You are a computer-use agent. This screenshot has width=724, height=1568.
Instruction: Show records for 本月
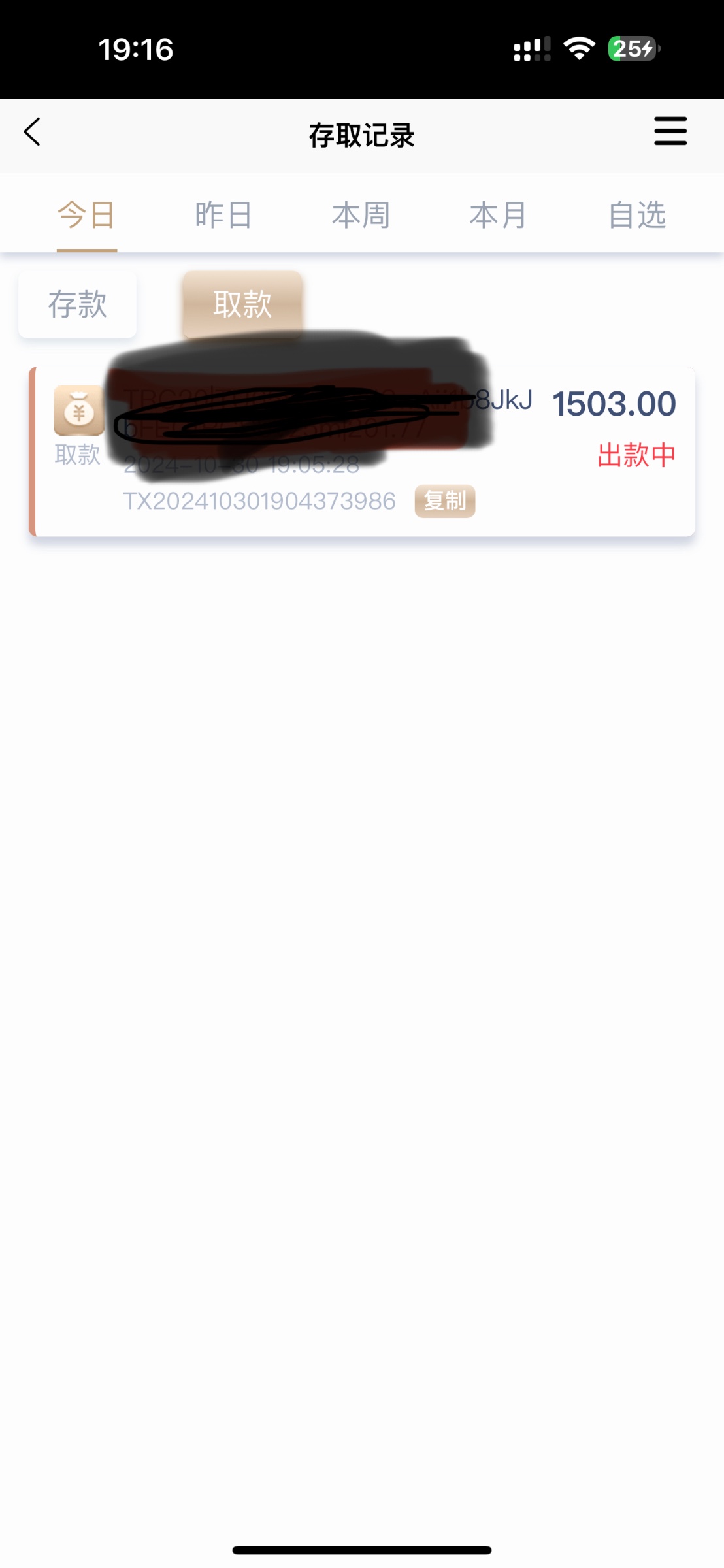click(499, 215)
